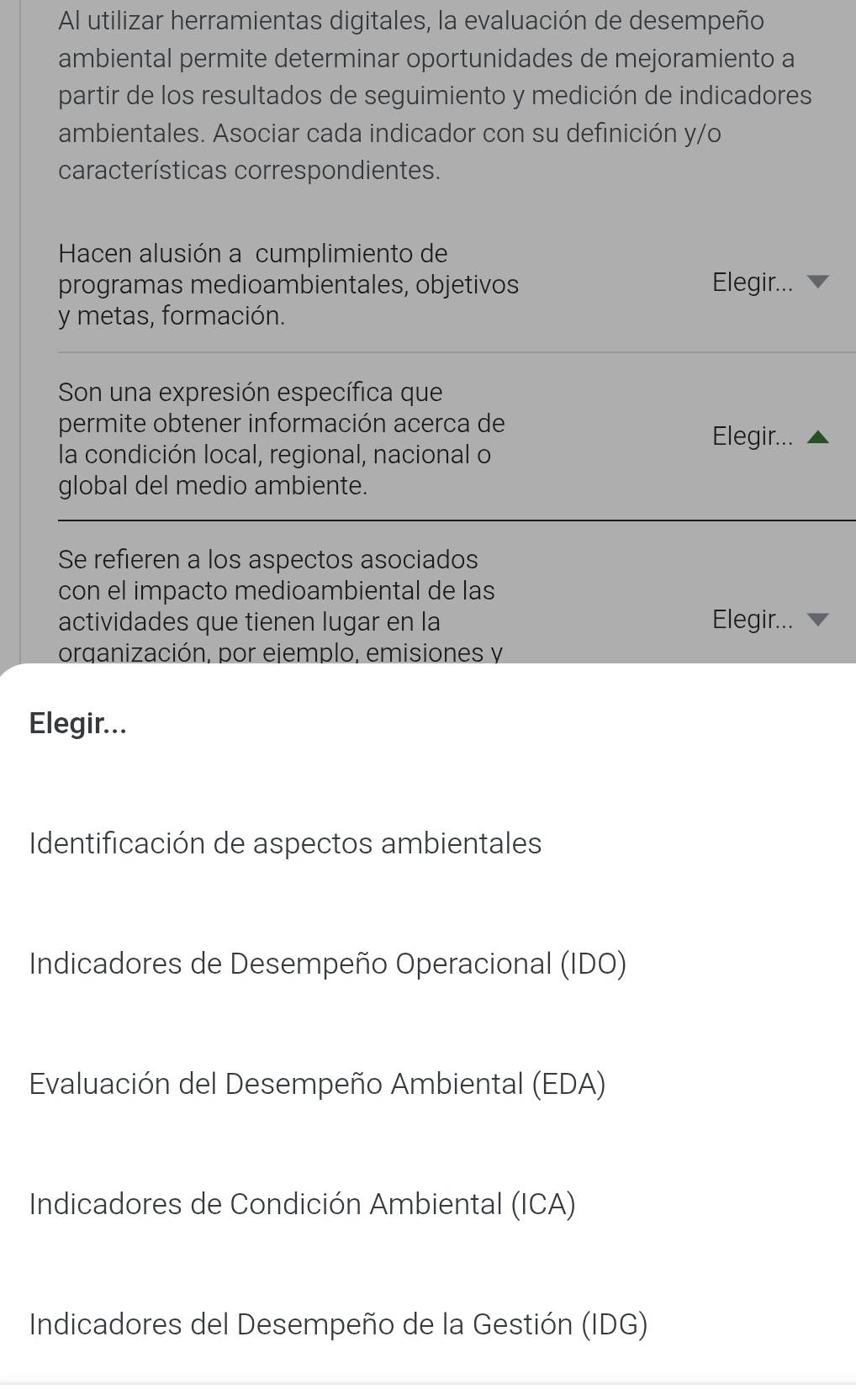The width and height of the screenshot is (856, 1400).
Task: Open dropdown for 'Se refieren a los aspectos' row
Action: pyautogui.click(x=769, y=620)
